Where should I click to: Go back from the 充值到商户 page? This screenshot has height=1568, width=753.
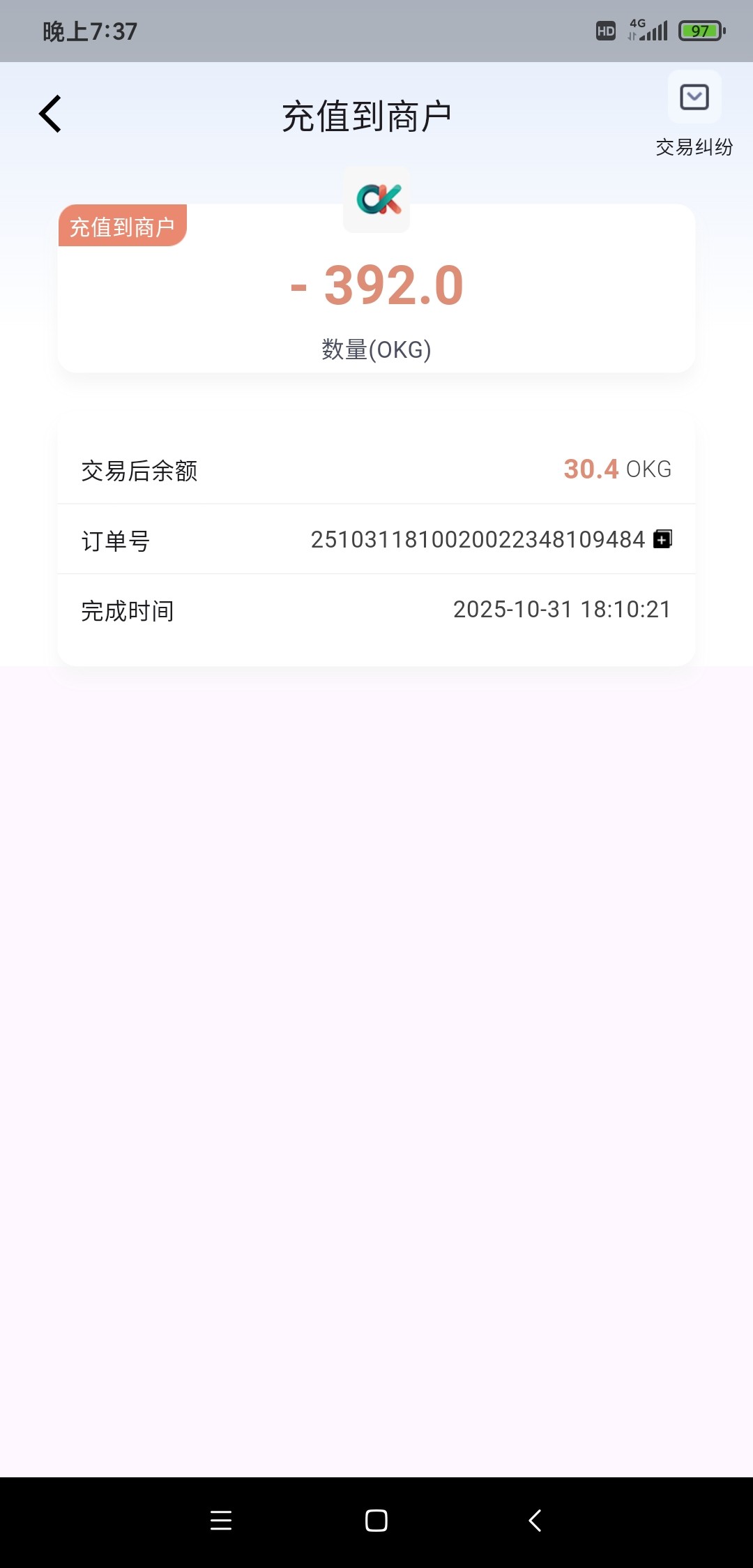(x=50, y=114)
